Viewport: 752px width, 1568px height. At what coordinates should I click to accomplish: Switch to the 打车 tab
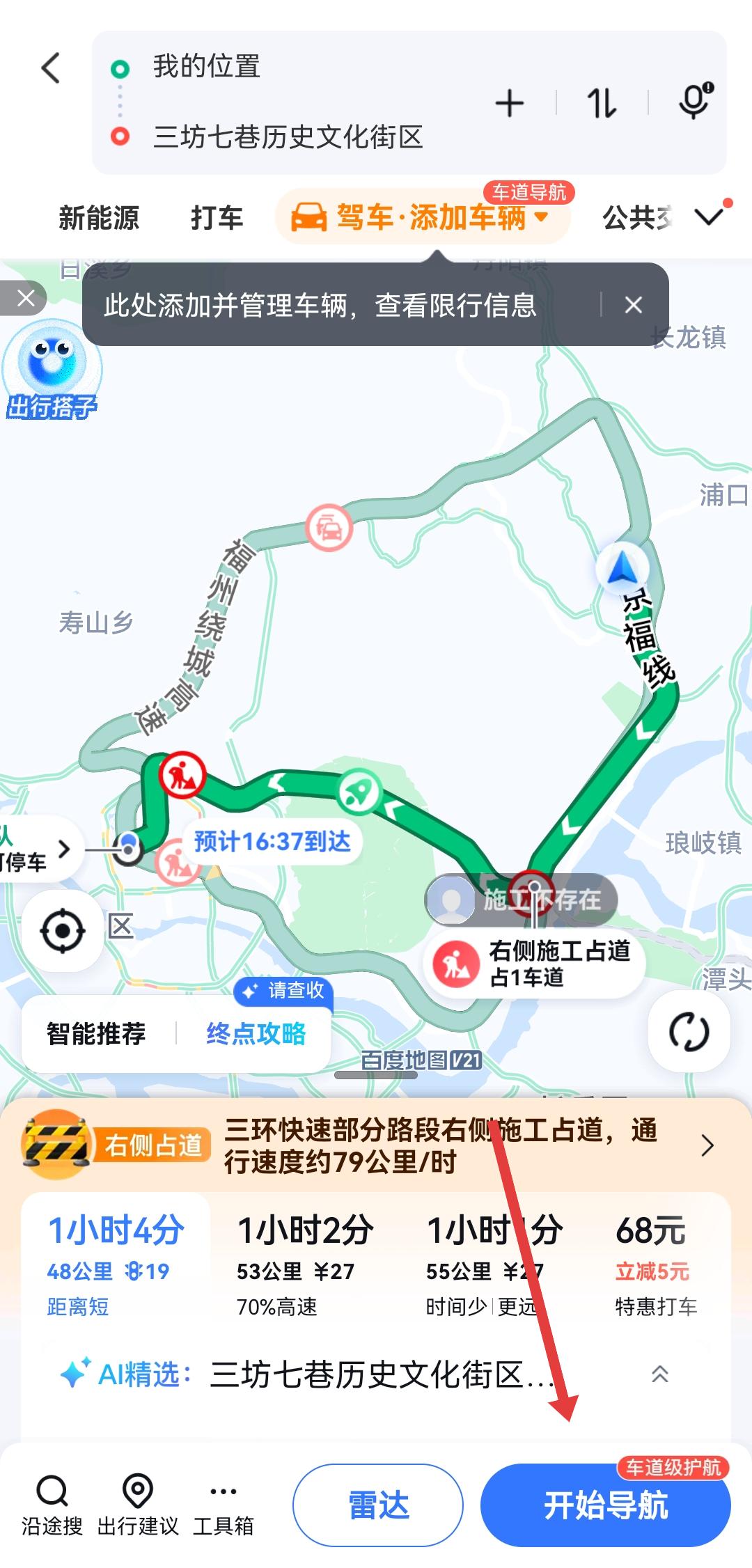[217, 218]
